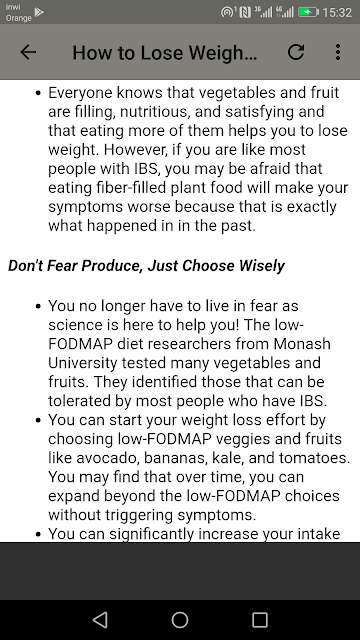
Task: Open the three-dot overflow menu
Action: pyautogui.click(x=338, y=52)
